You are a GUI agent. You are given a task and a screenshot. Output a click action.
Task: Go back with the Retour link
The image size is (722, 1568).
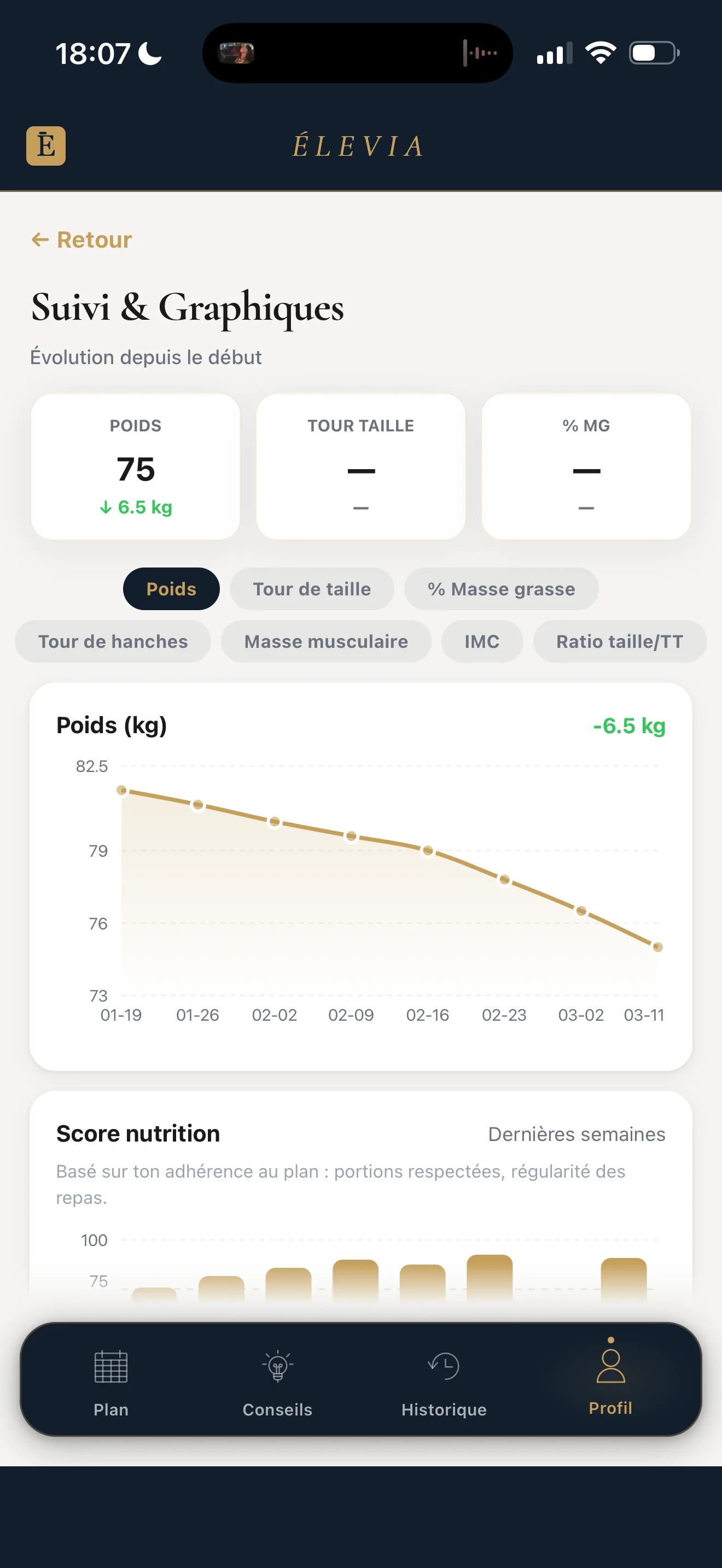tap(81, 240)
